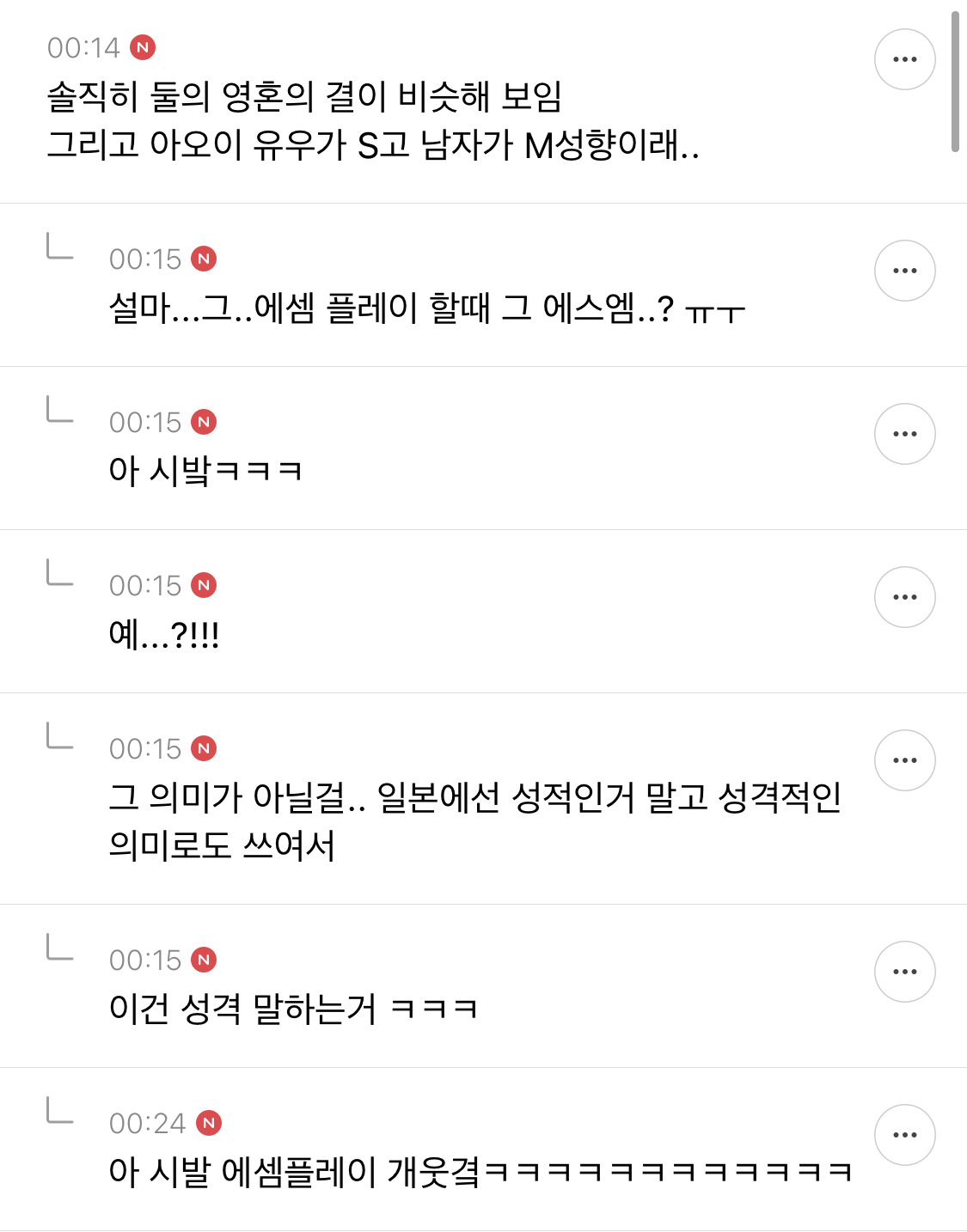Open more options for the 그 의미가 아닐걸 reply
The width and height of the screenshot is (967, 1232).
tap(905, 760)
